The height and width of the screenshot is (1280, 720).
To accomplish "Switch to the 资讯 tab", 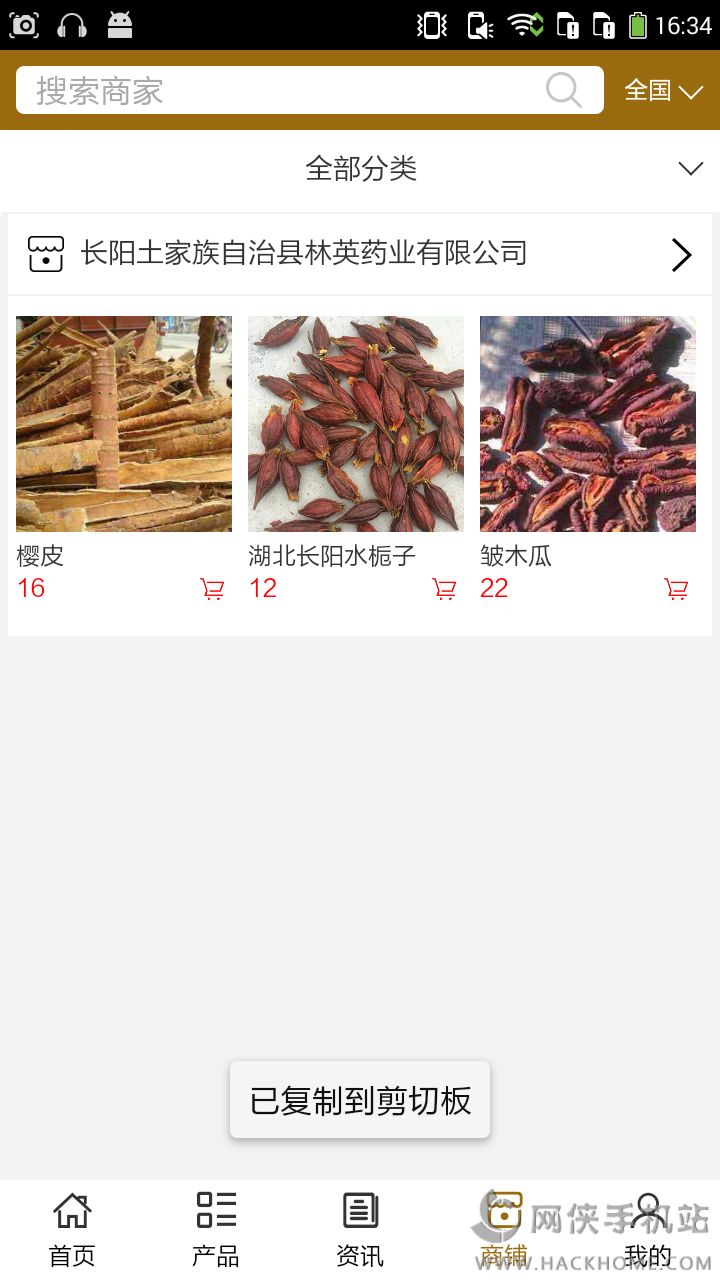I will 360,1229.
